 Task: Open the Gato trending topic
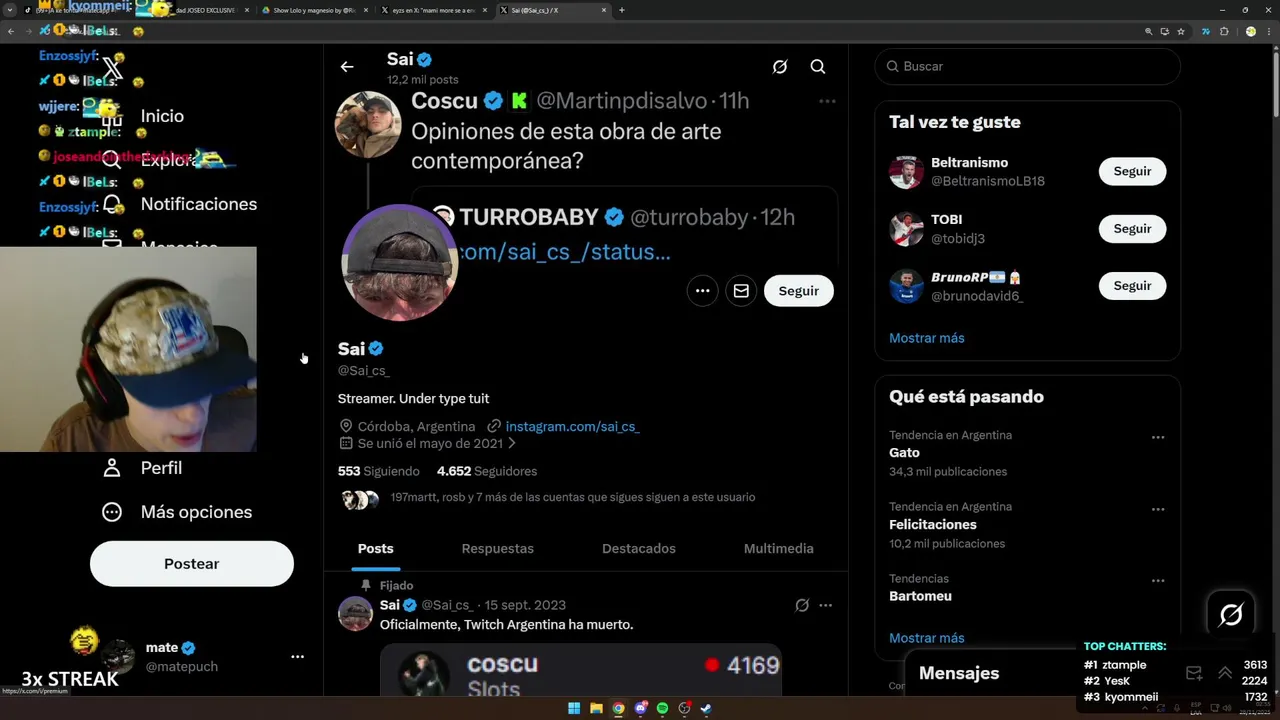pyautogui.click(x=904, y=453)
